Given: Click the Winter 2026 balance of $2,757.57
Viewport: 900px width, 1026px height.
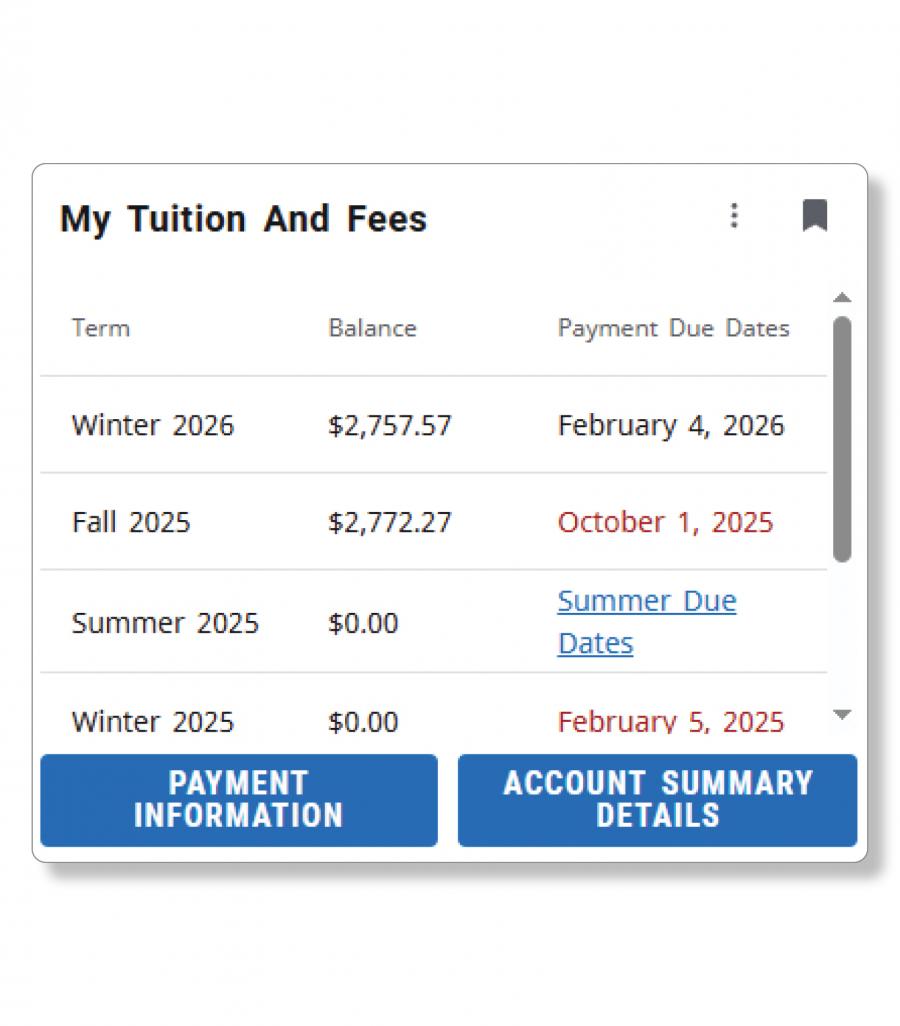Looking at the screenshot, I should (389, 425).
